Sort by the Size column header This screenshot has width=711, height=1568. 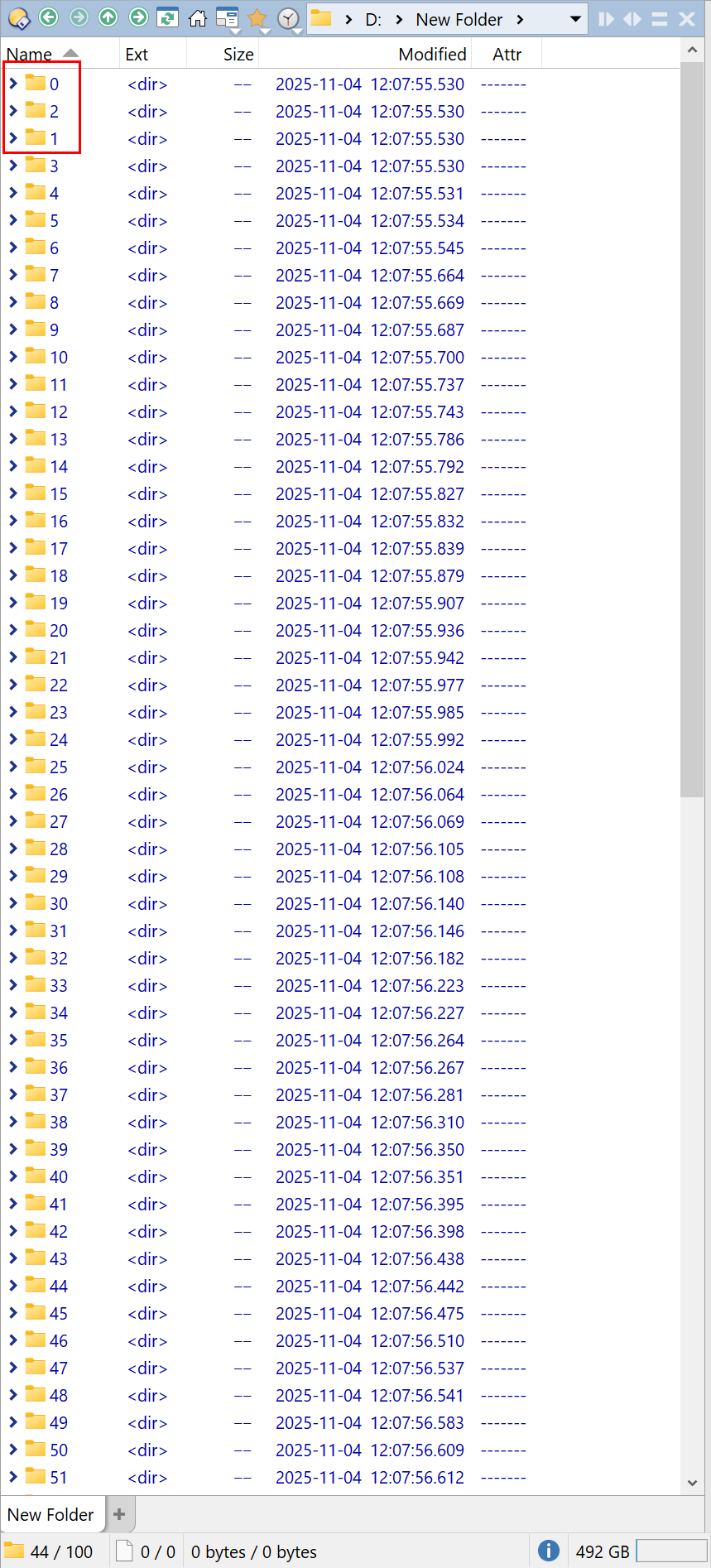tap(238, 55)
